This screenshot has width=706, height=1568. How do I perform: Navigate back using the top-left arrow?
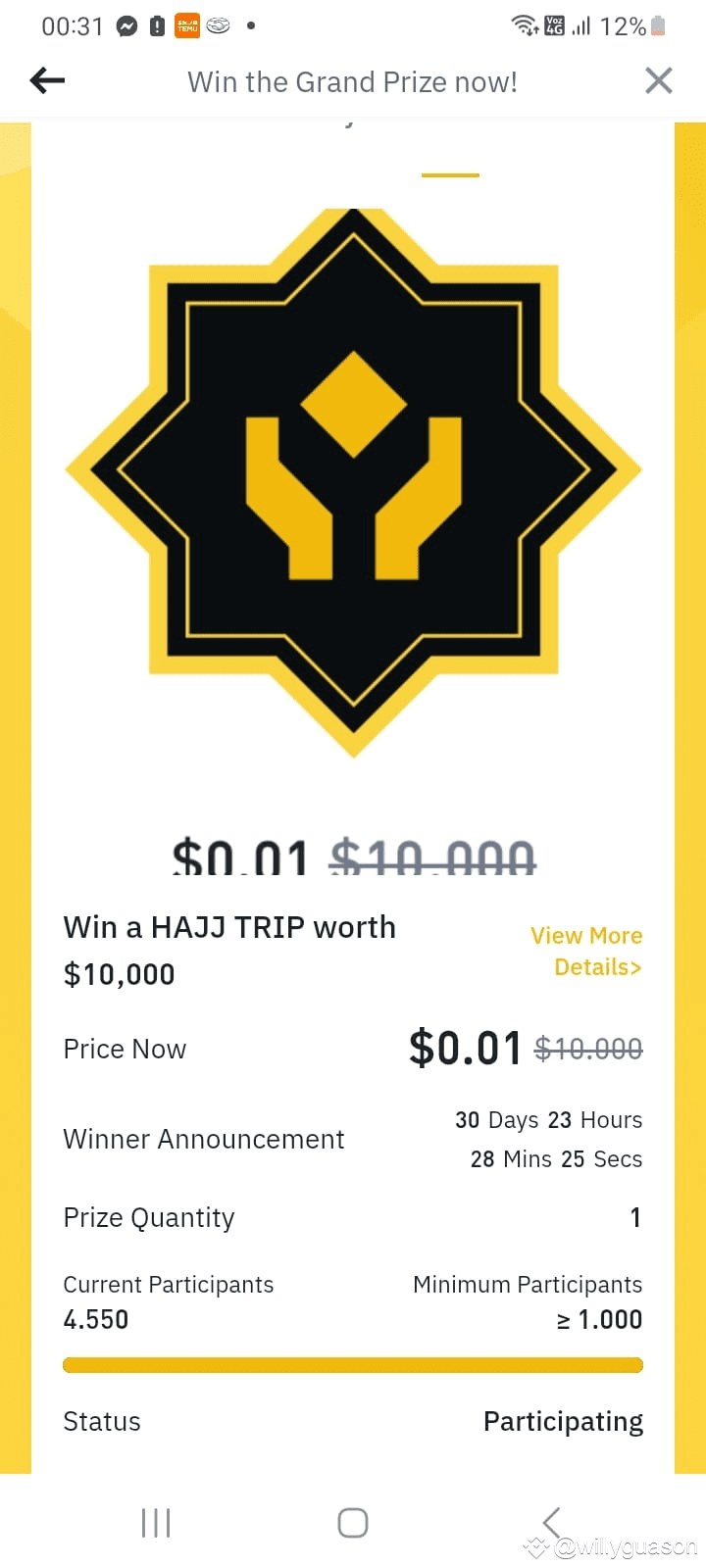tap(46, 80)
